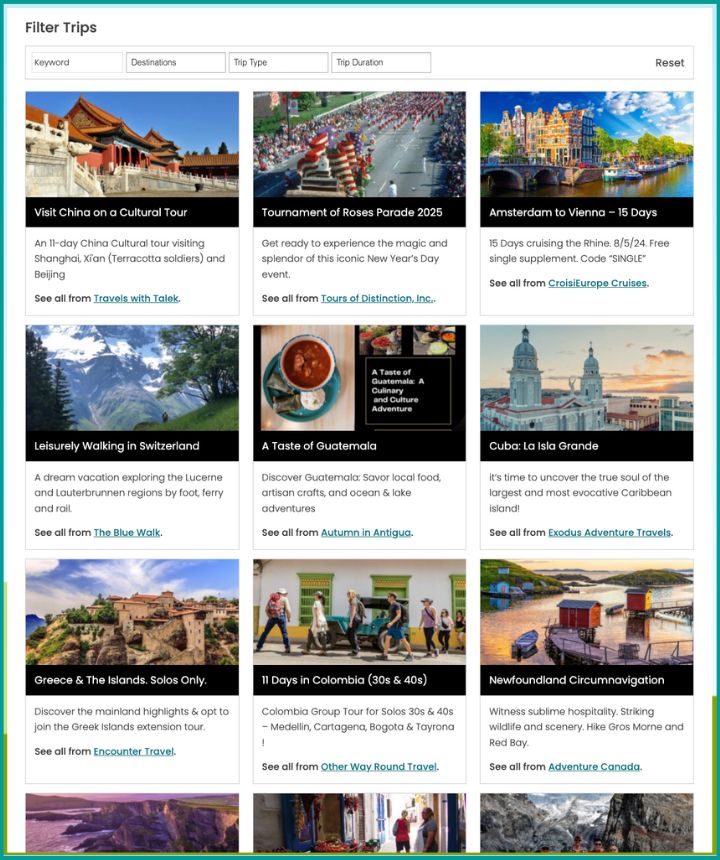Expand the Trip Type dropdown
The height and width of the screenshot is (860, 720).
278,62
